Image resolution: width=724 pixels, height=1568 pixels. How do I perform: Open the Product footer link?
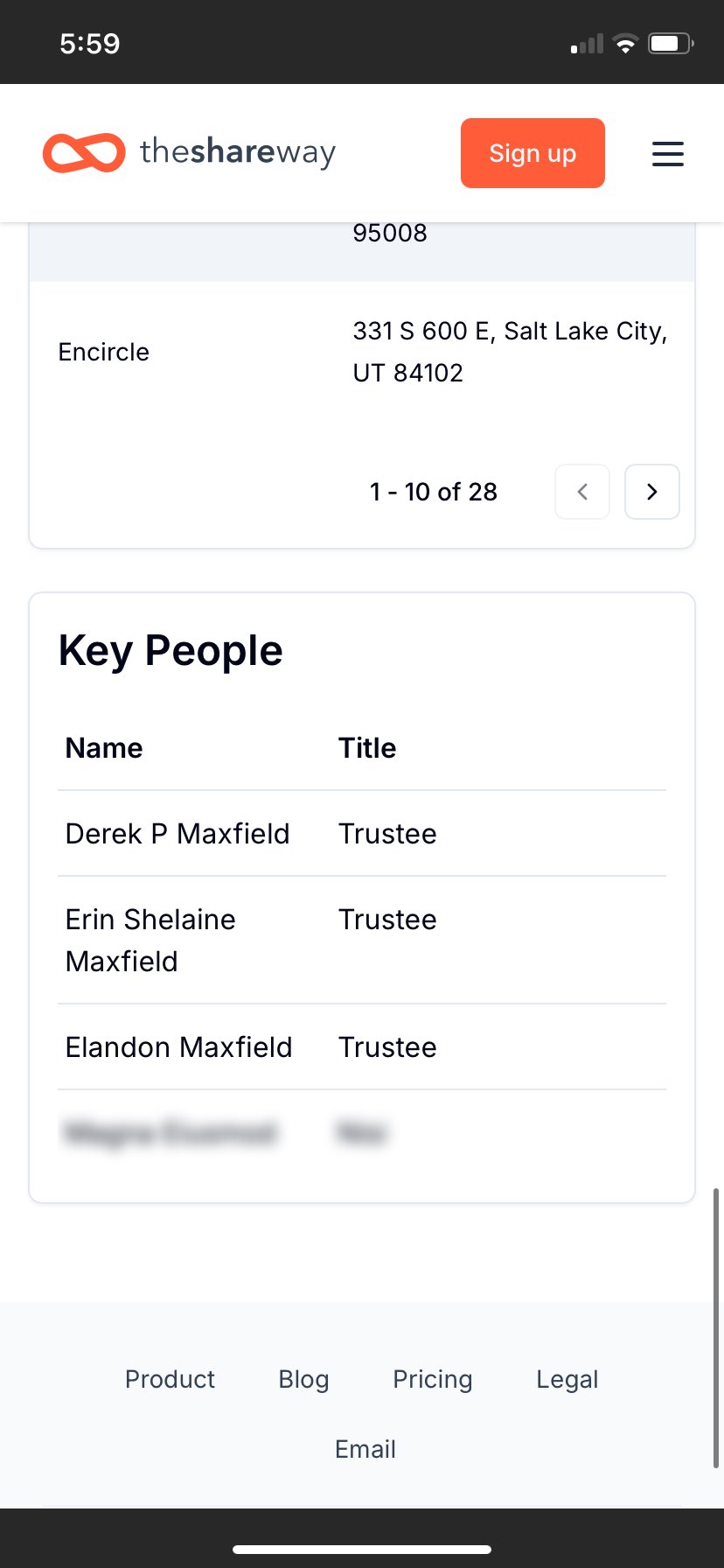pyautogui.click(x=170, y=1379)
